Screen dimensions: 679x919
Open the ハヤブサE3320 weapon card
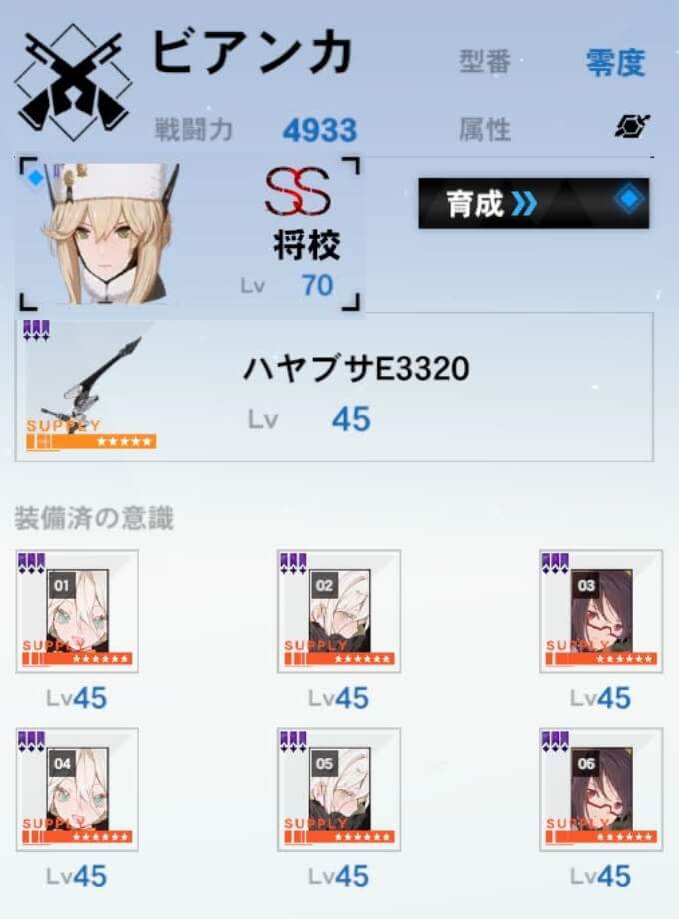point(334,387)
